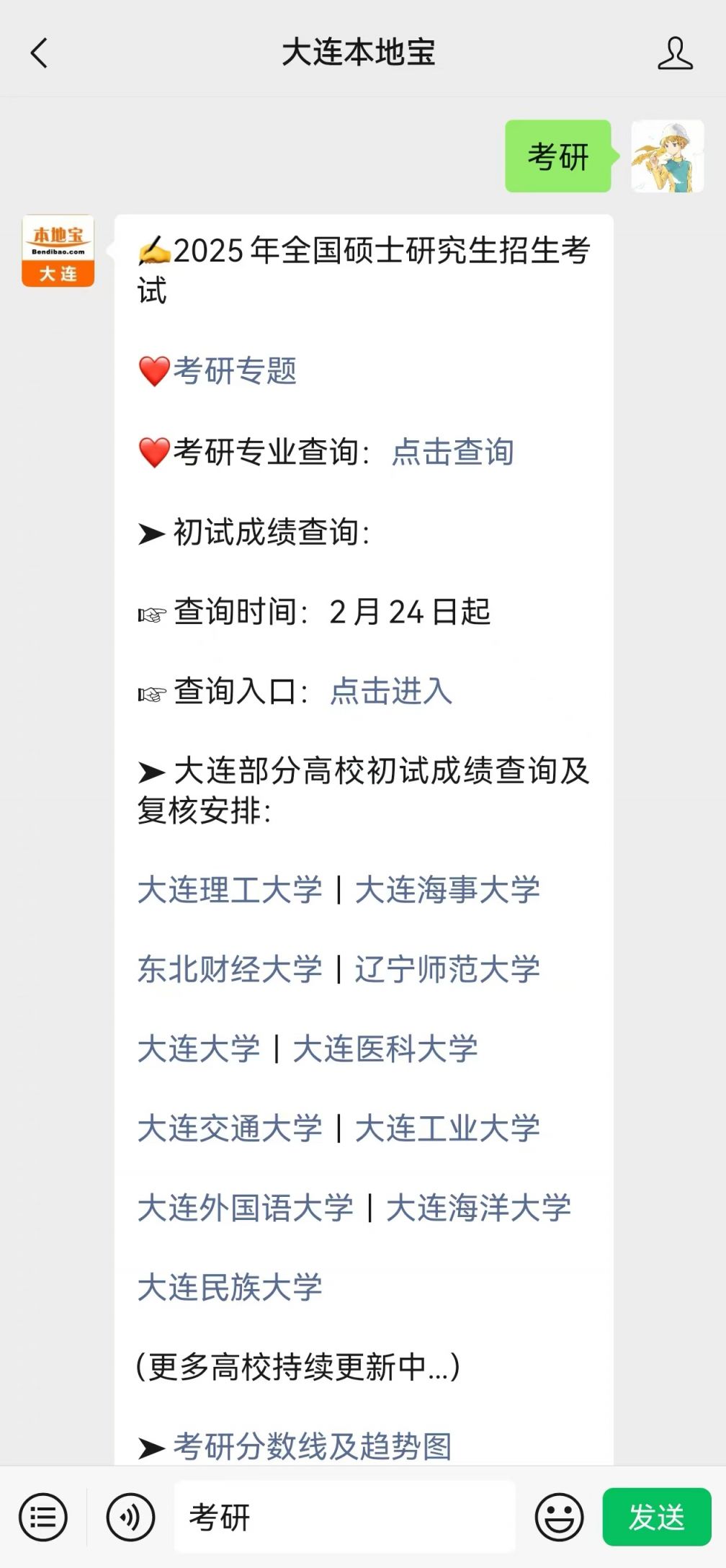
Task: Open the 点击进入 score query link
Action: (391, 690)
